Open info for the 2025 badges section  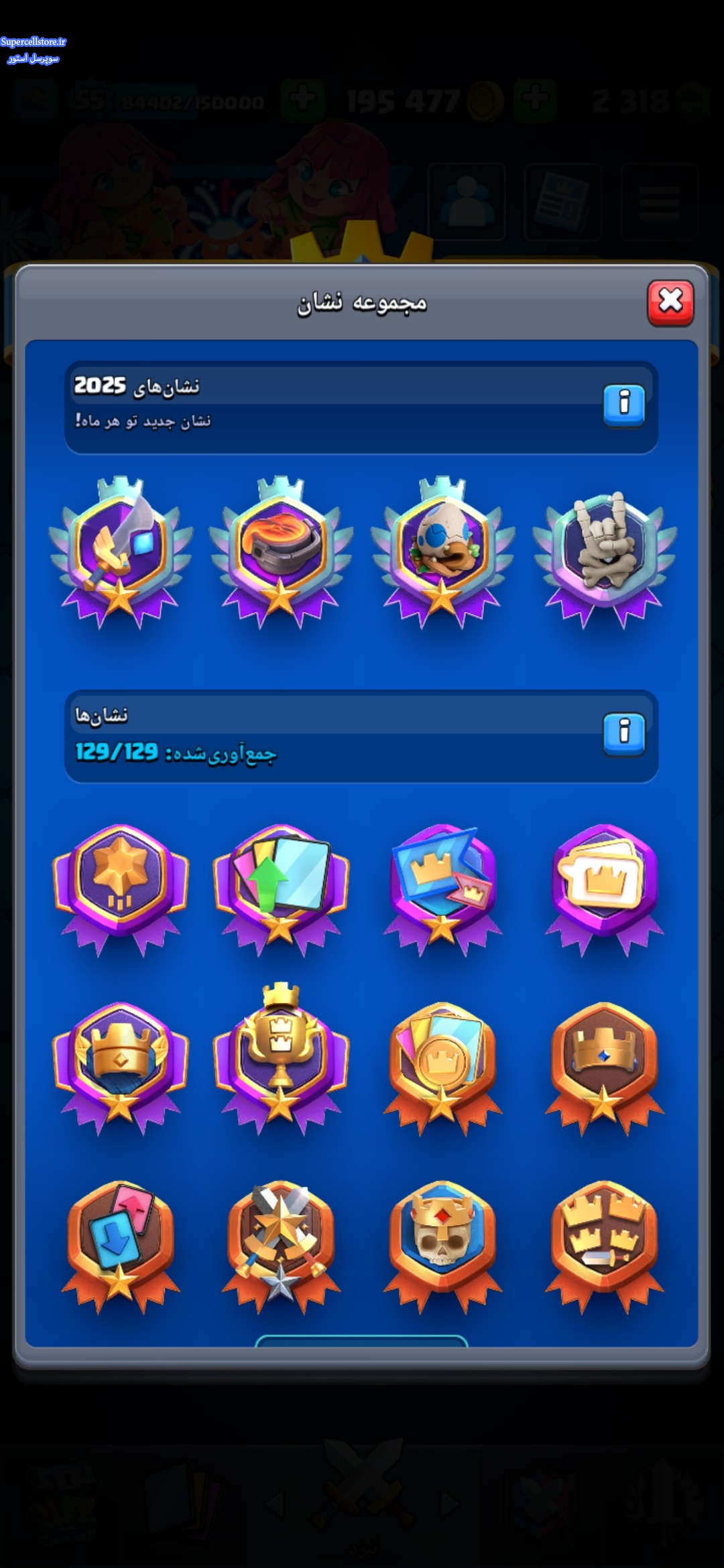[x=623, y=404]
